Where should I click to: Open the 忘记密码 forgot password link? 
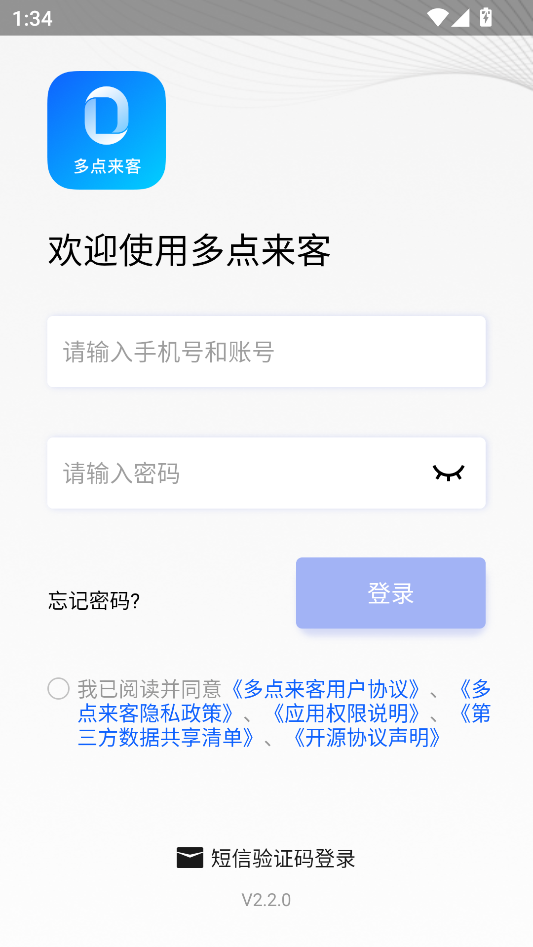click(94, 601)
